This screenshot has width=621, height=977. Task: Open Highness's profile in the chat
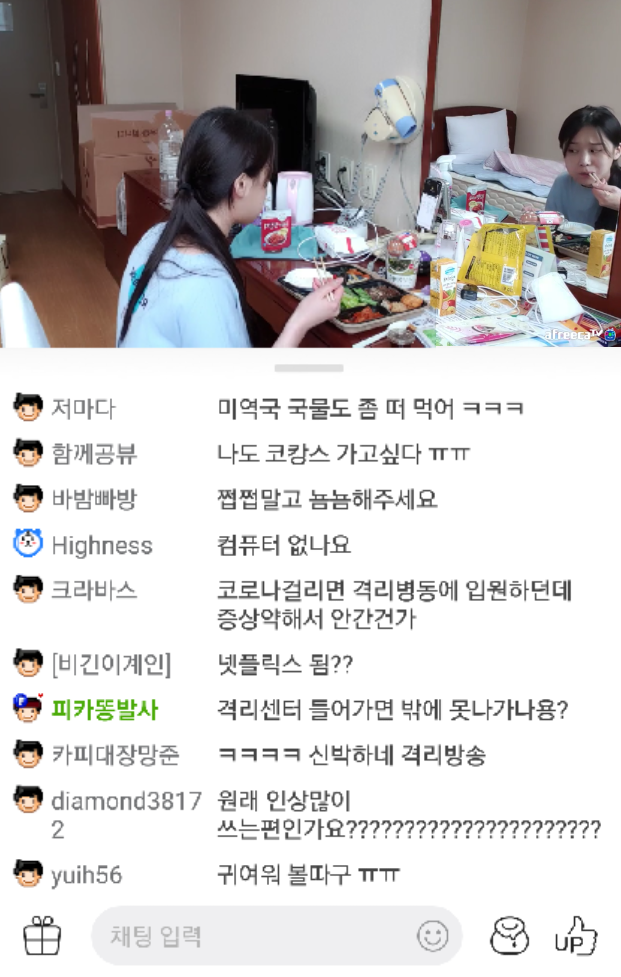coord(102,546)
